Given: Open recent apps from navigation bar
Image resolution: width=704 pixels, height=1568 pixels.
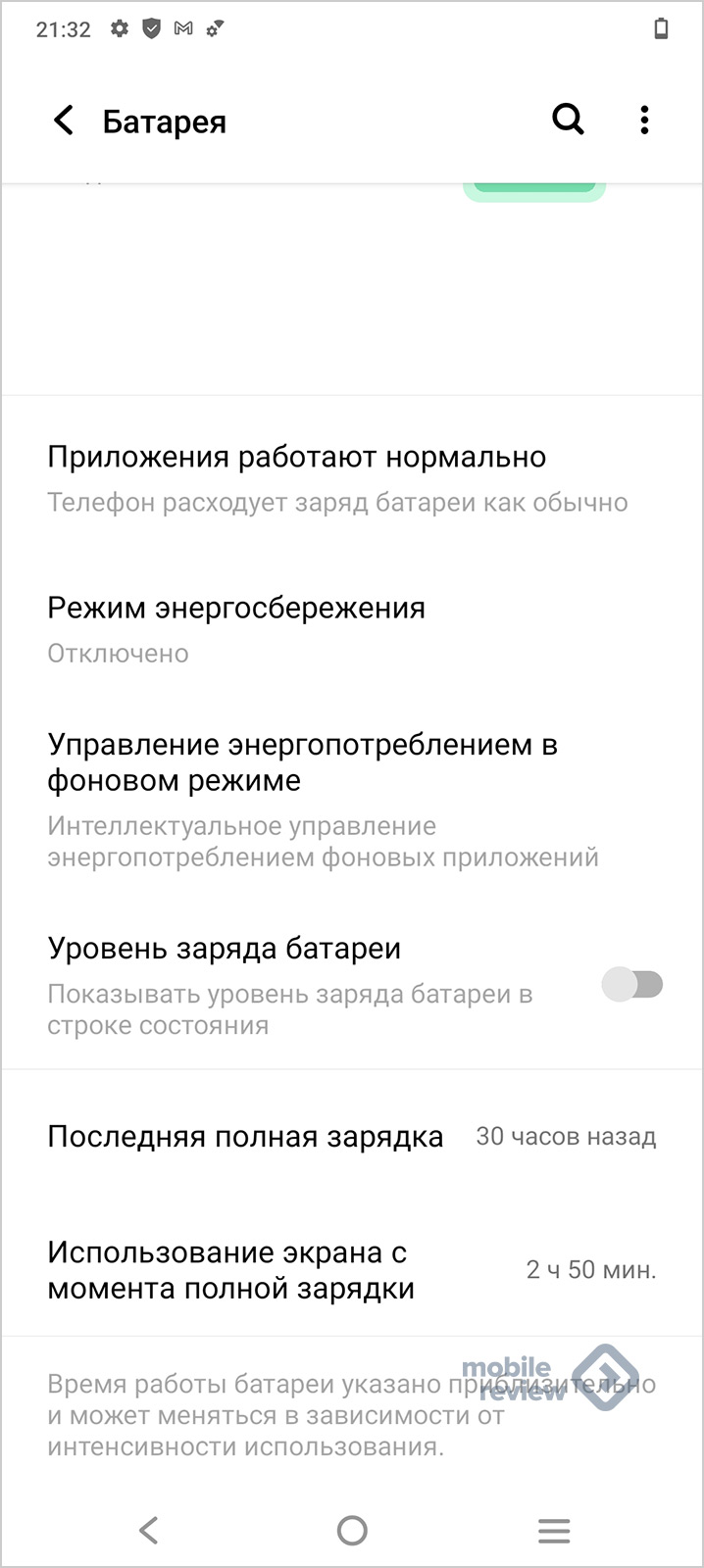Looking at the screenshot, I should tap(554, 1530).
